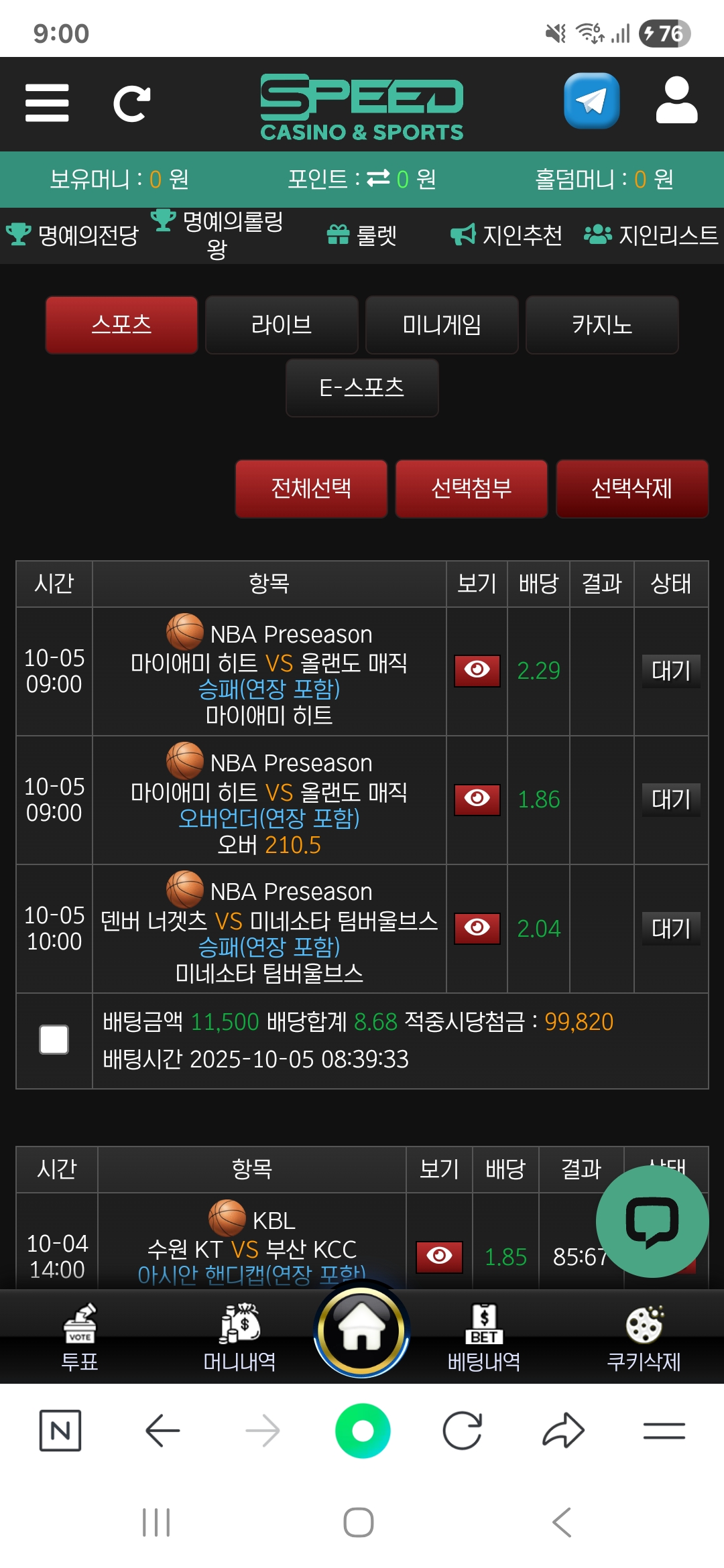Go to home via center bottom button
Viewport: 724px width, 1568px height.
[x=362, y=1330]
